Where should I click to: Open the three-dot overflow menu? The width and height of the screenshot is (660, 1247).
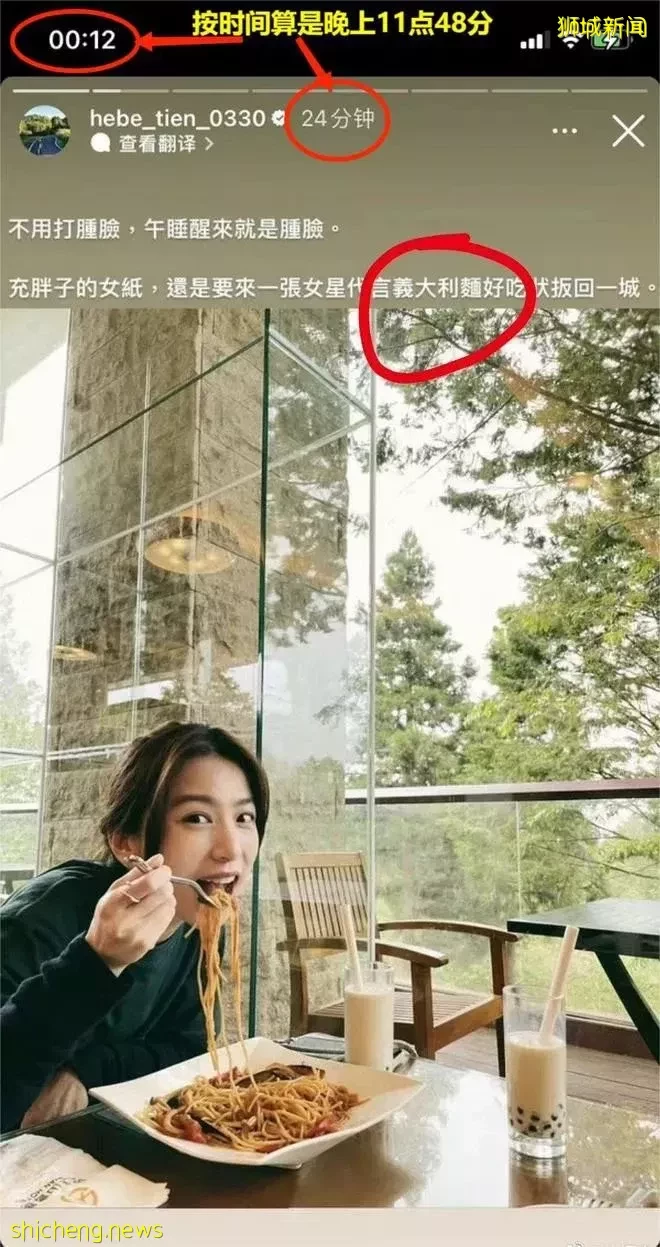[565, 131]
